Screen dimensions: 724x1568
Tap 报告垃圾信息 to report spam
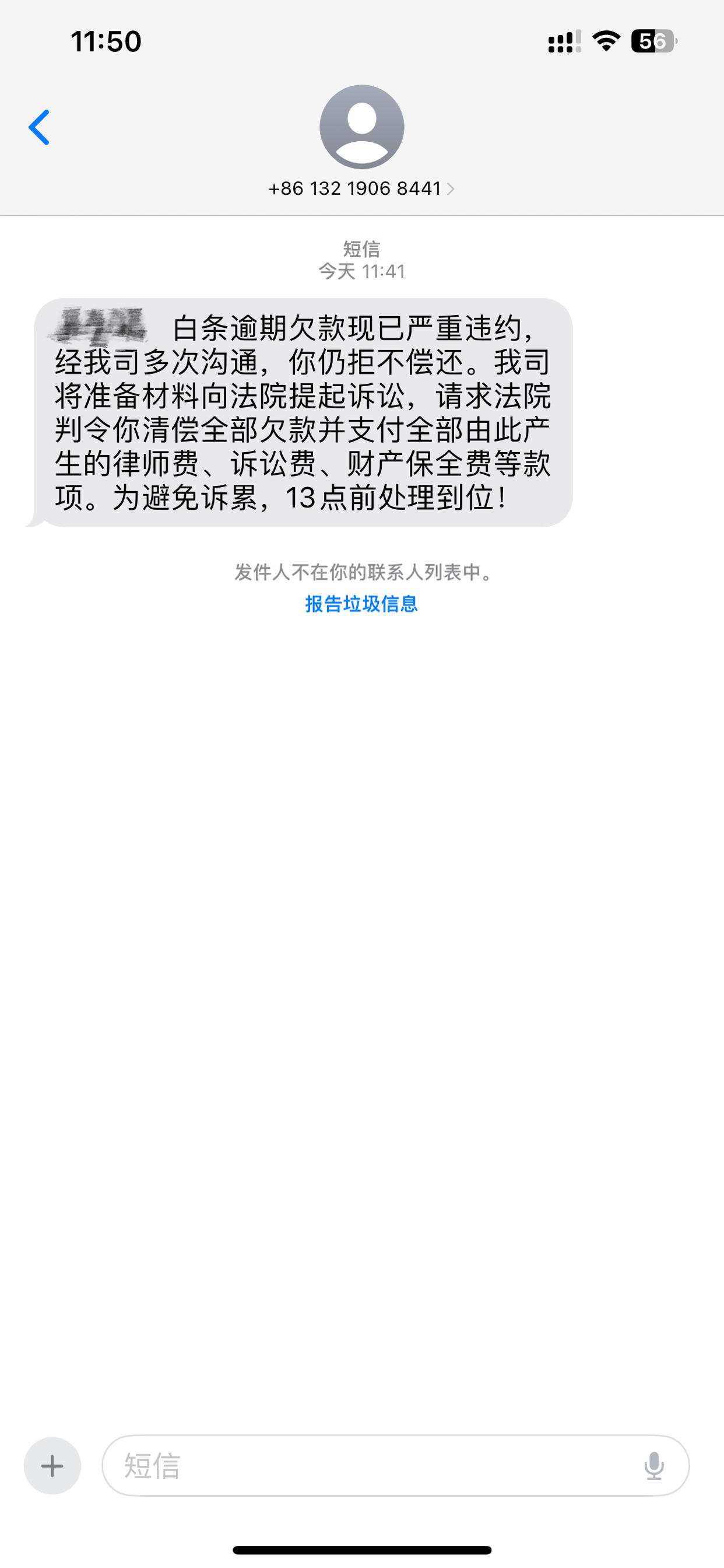[361, 604]
